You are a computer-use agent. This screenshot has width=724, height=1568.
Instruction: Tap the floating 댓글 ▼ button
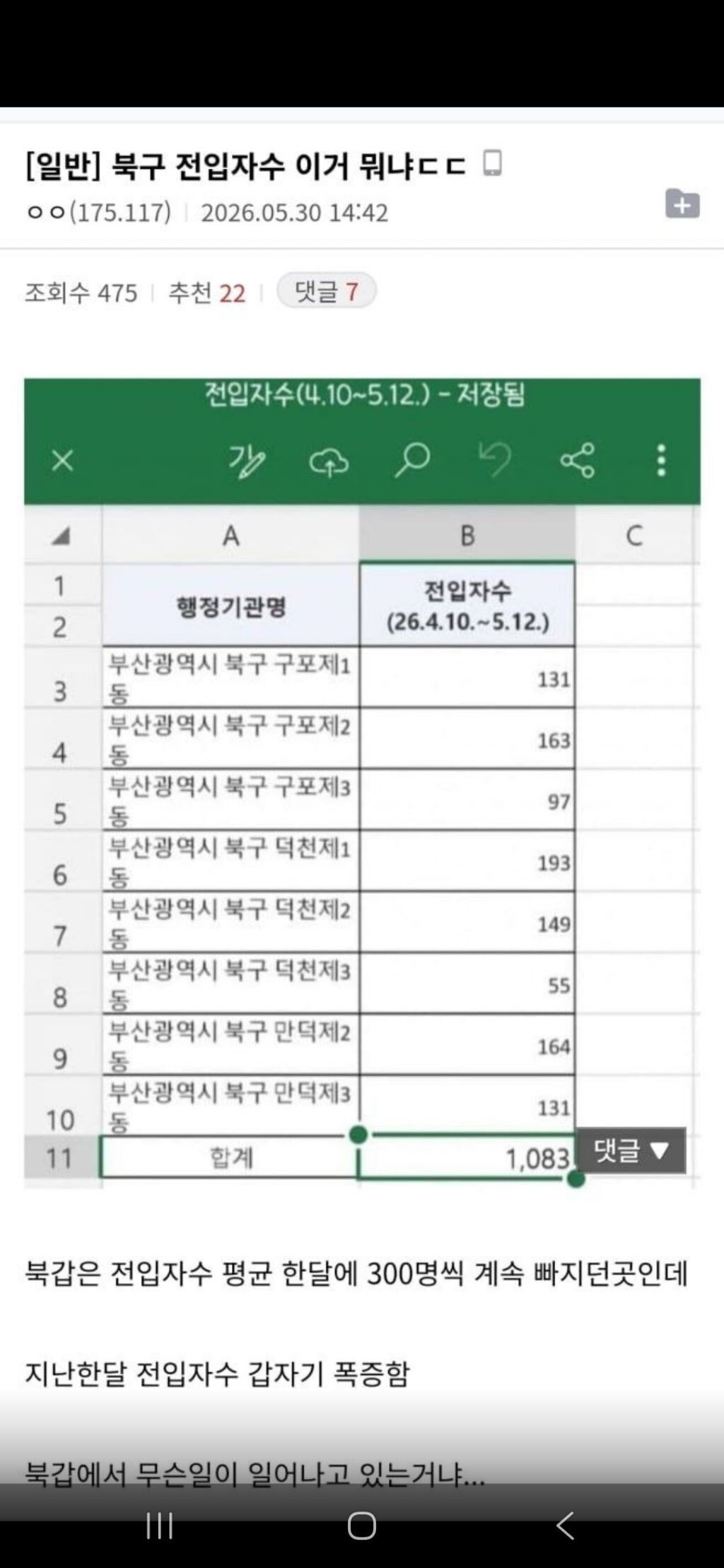click(x=631, y=1150)
